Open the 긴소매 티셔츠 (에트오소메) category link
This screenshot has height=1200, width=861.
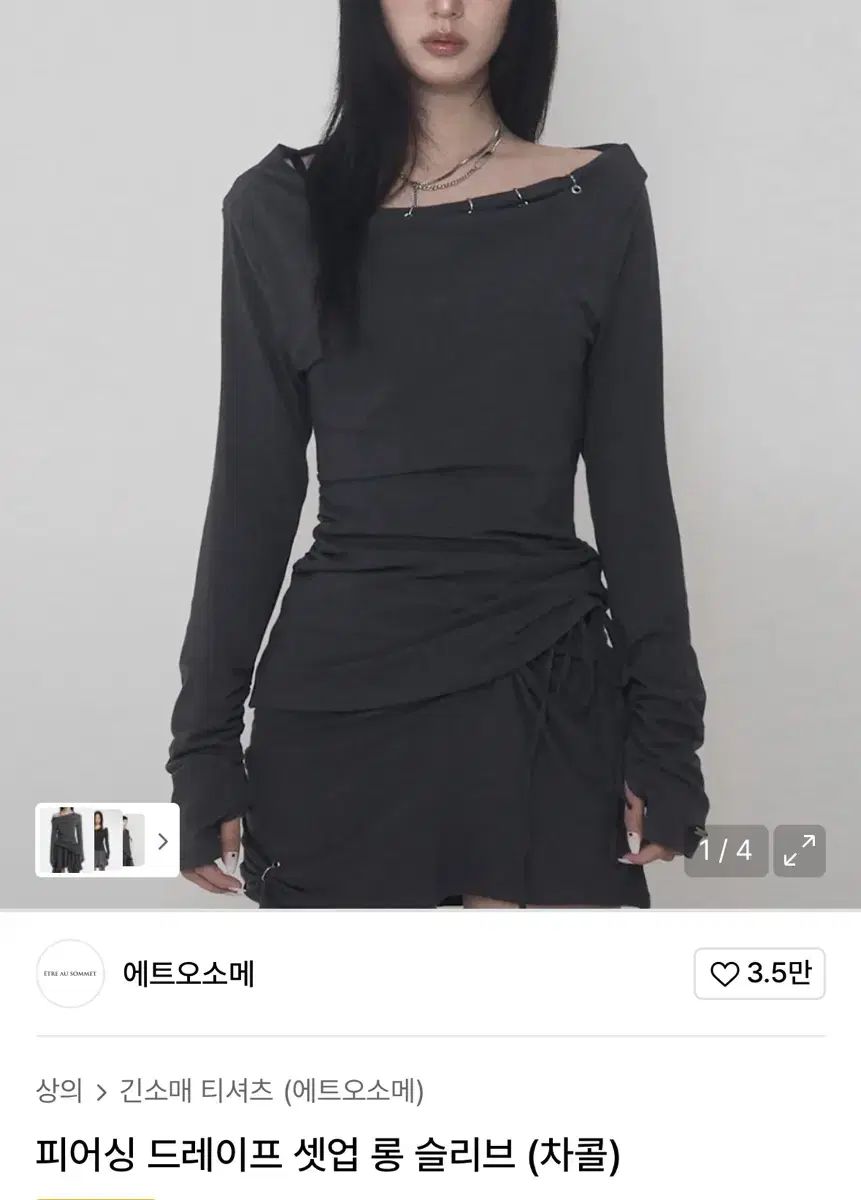[x=272, y=1089]
